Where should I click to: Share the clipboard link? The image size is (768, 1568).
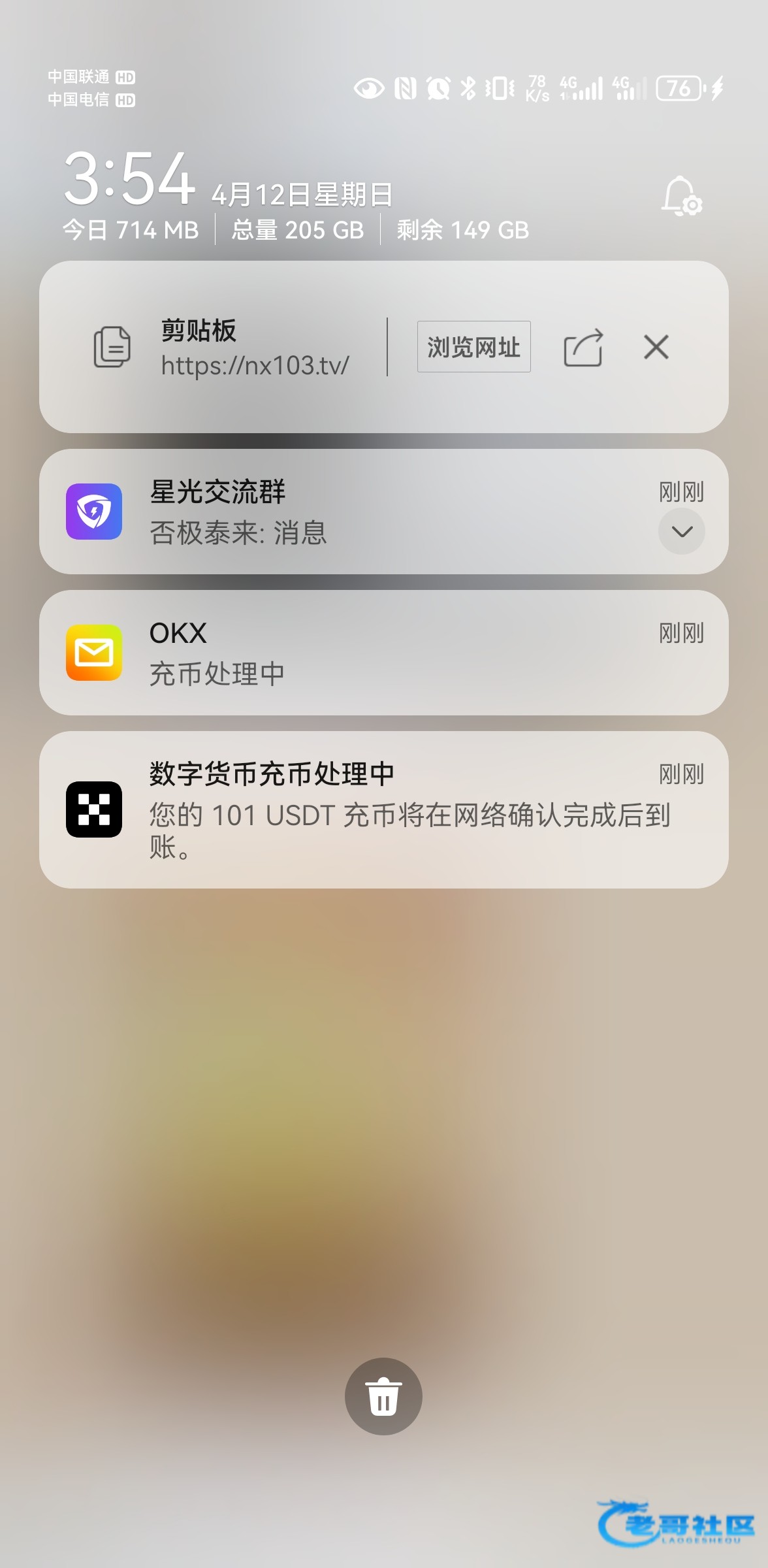coord(583,348)
